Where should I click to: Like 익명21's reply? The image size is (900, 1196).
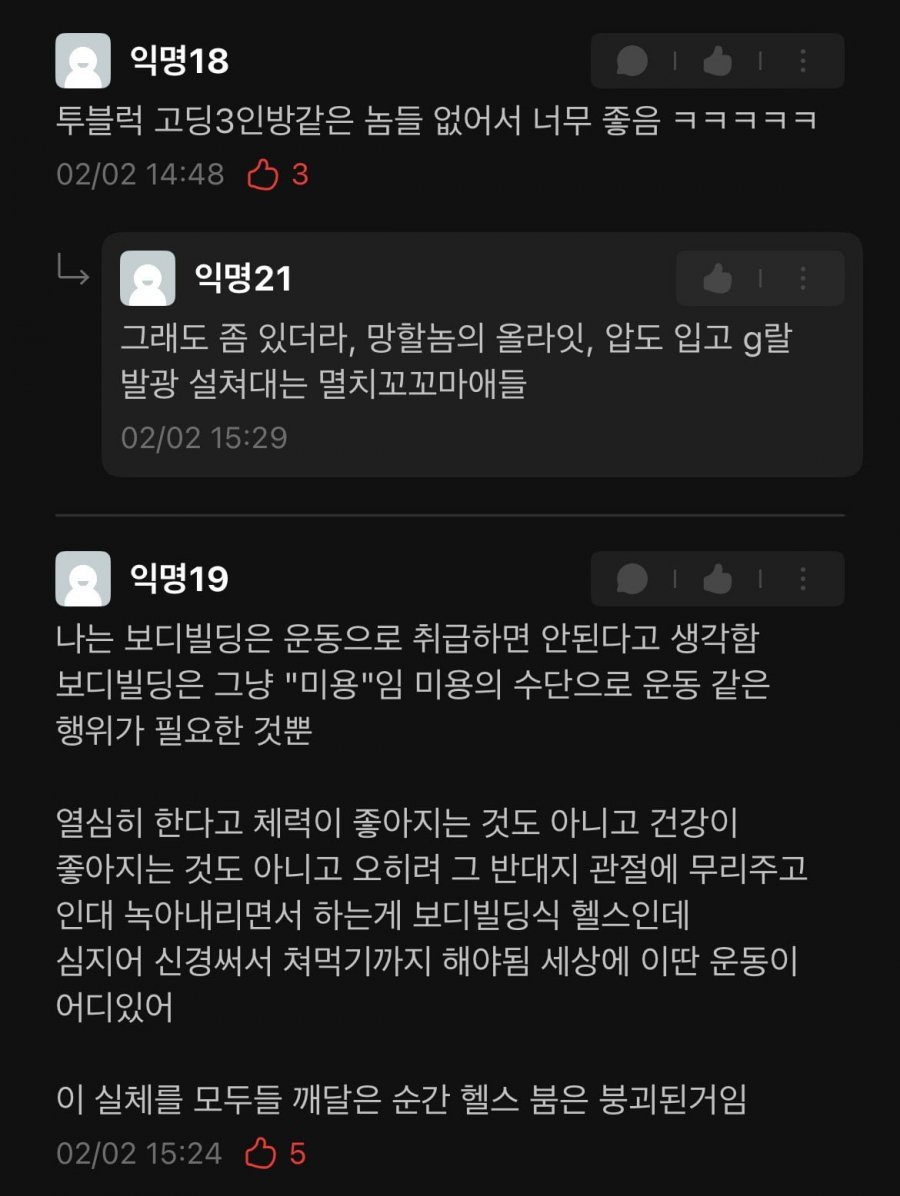click(717, 278)
